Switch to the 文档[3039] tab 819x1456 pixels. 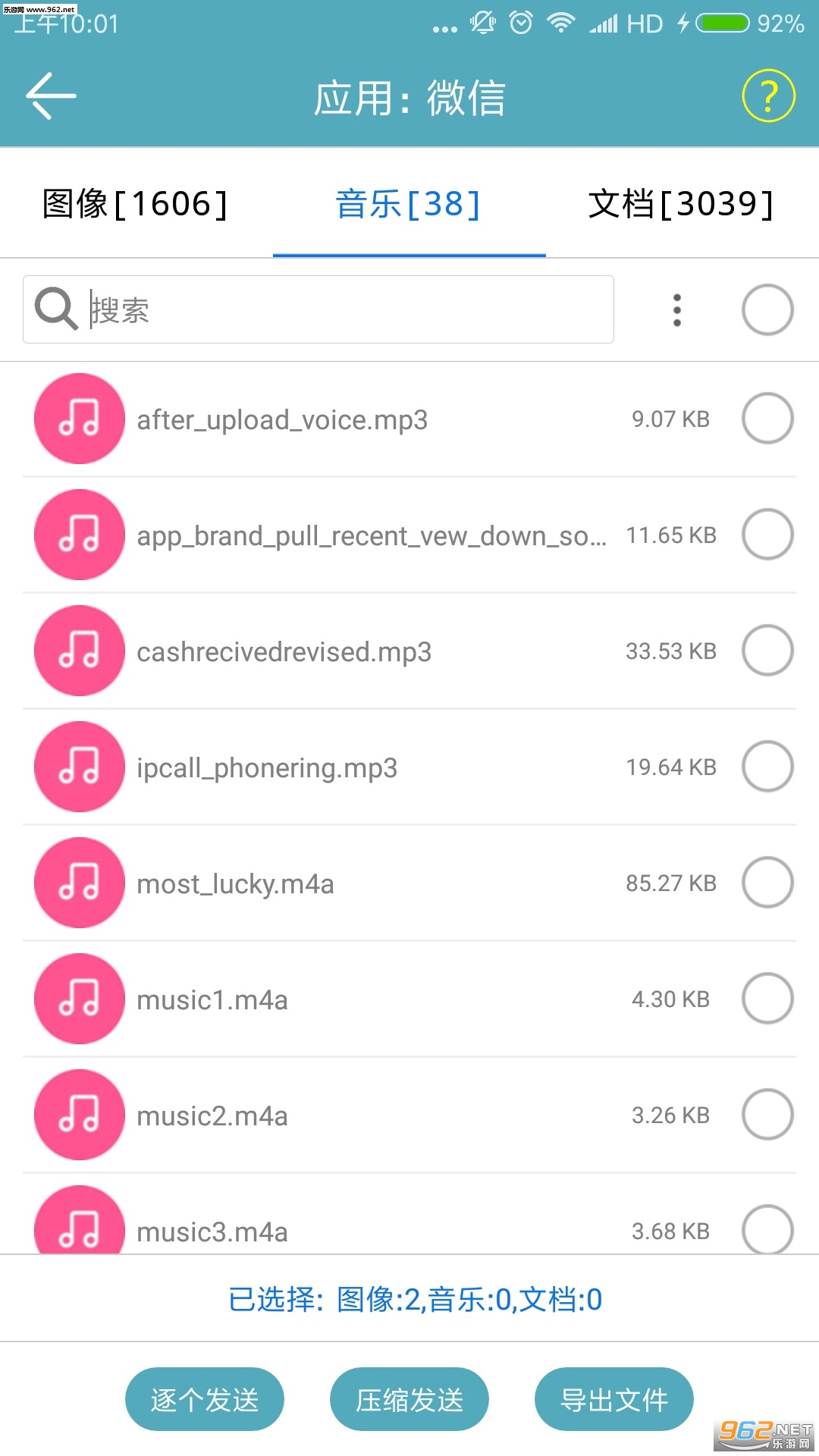pos(680,204)
